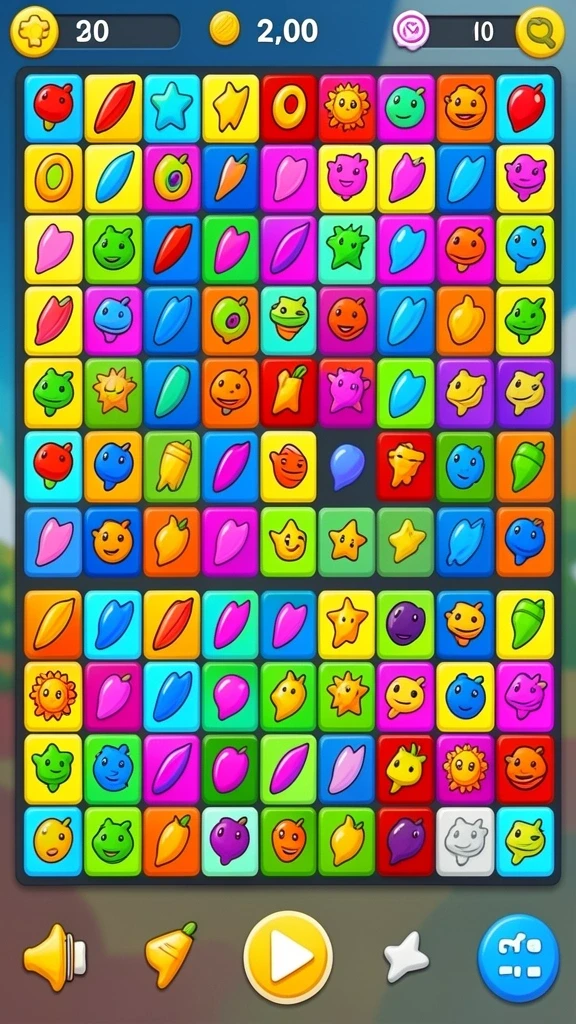This screenshot has height=1024, width=576.
Task: Tap the blue balloon on the dark empty cell
Action: pyautogui.click(x=347, y=466)
